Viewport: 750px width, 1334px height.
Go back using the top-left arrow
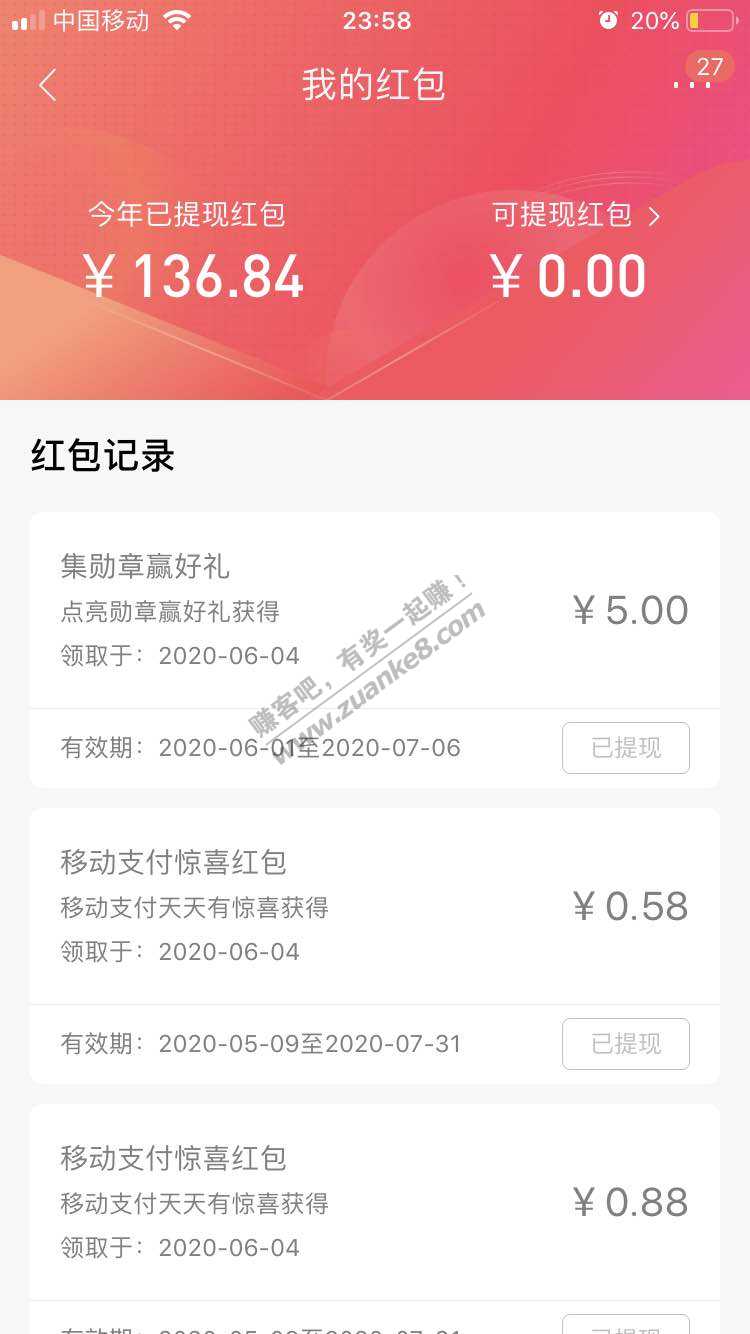(47, 85)
